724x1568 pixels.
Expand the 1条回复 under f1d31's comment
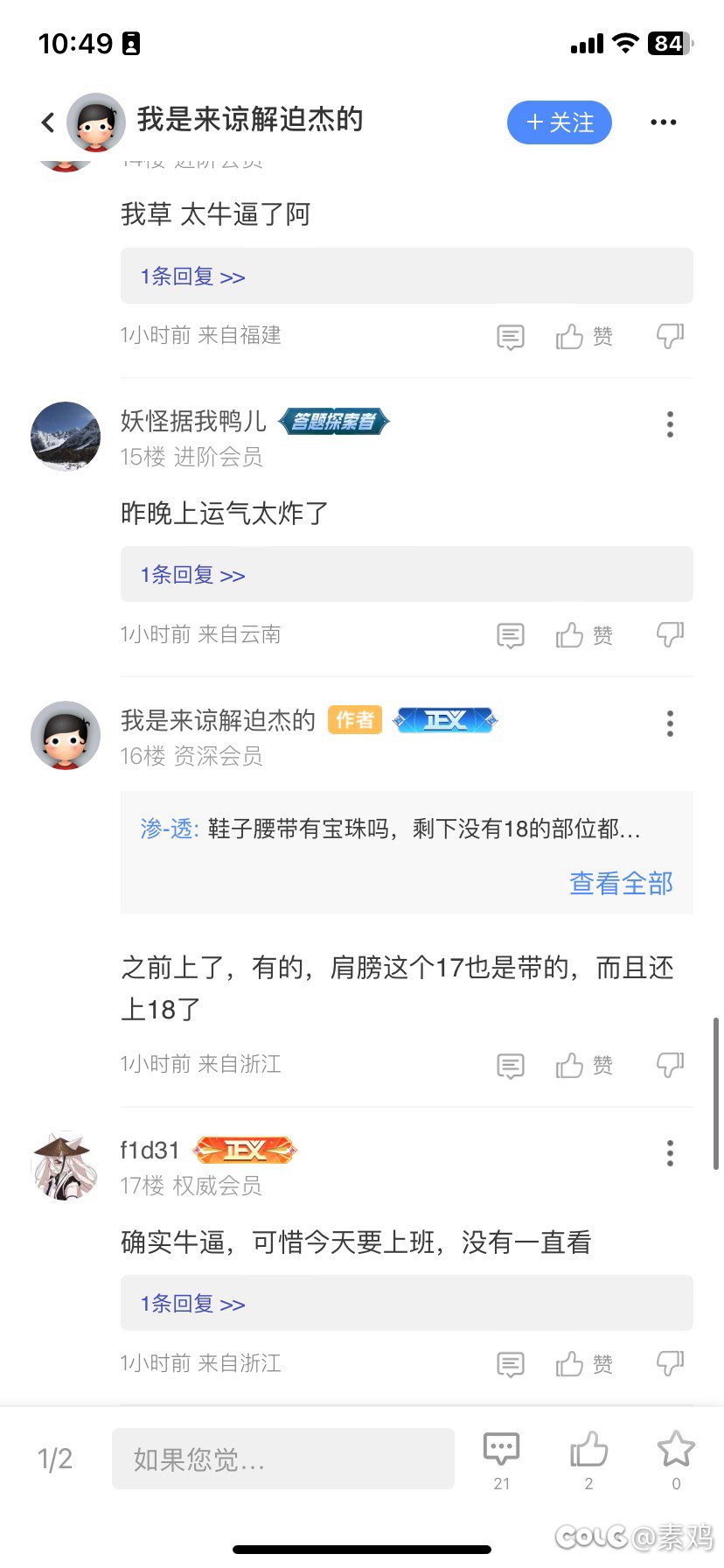tap(407, 1304)
